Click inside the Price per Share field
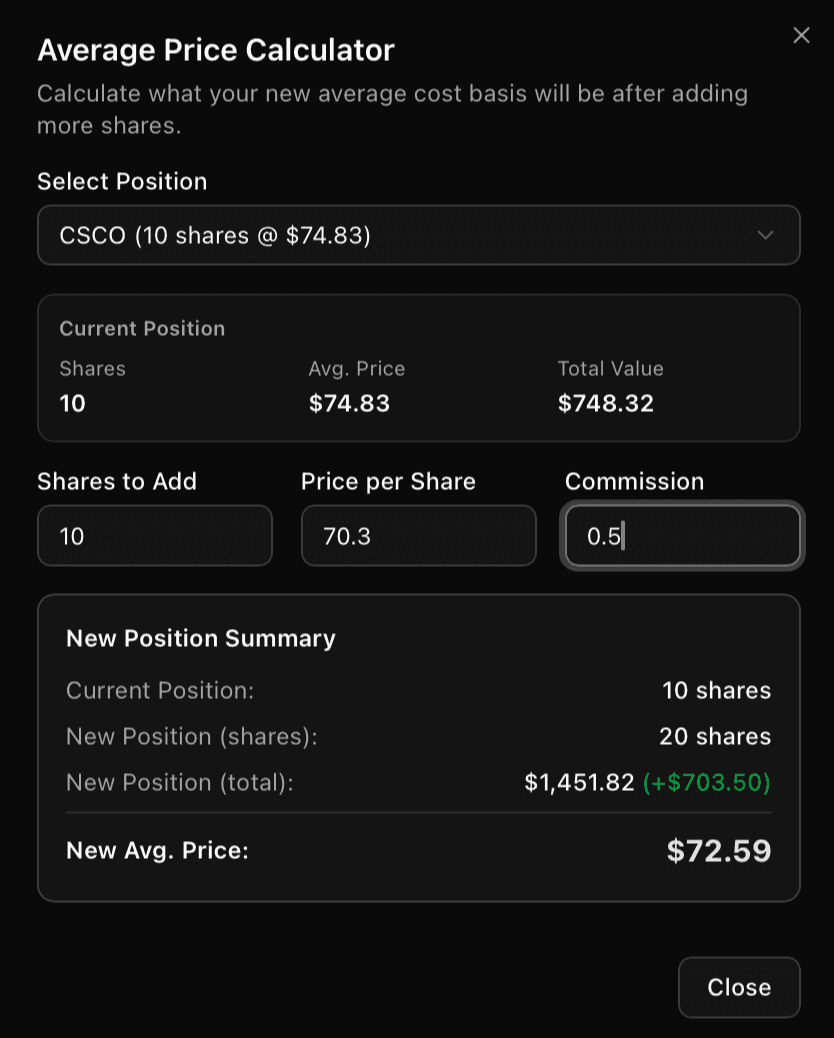Viewport: 834px width, 1038px height. (x=418, y=536)
